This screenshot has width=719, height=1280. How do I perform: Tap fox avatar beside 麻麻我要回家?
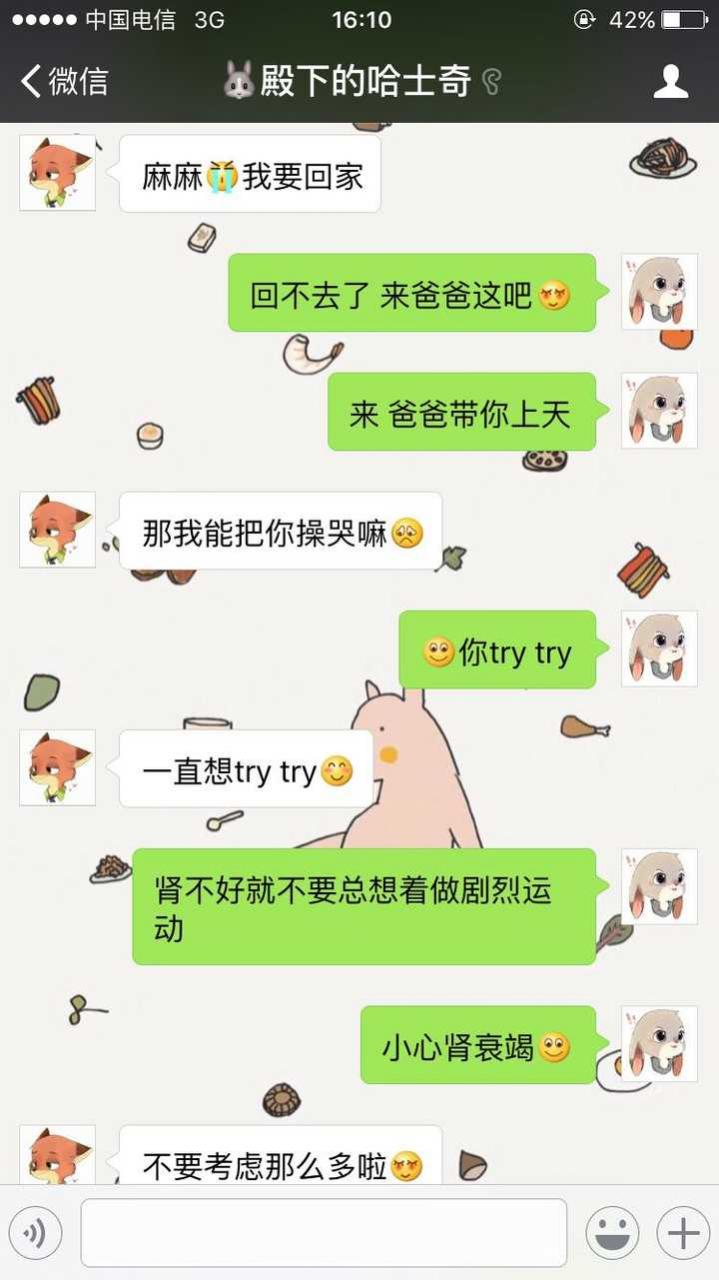(58, 173)
